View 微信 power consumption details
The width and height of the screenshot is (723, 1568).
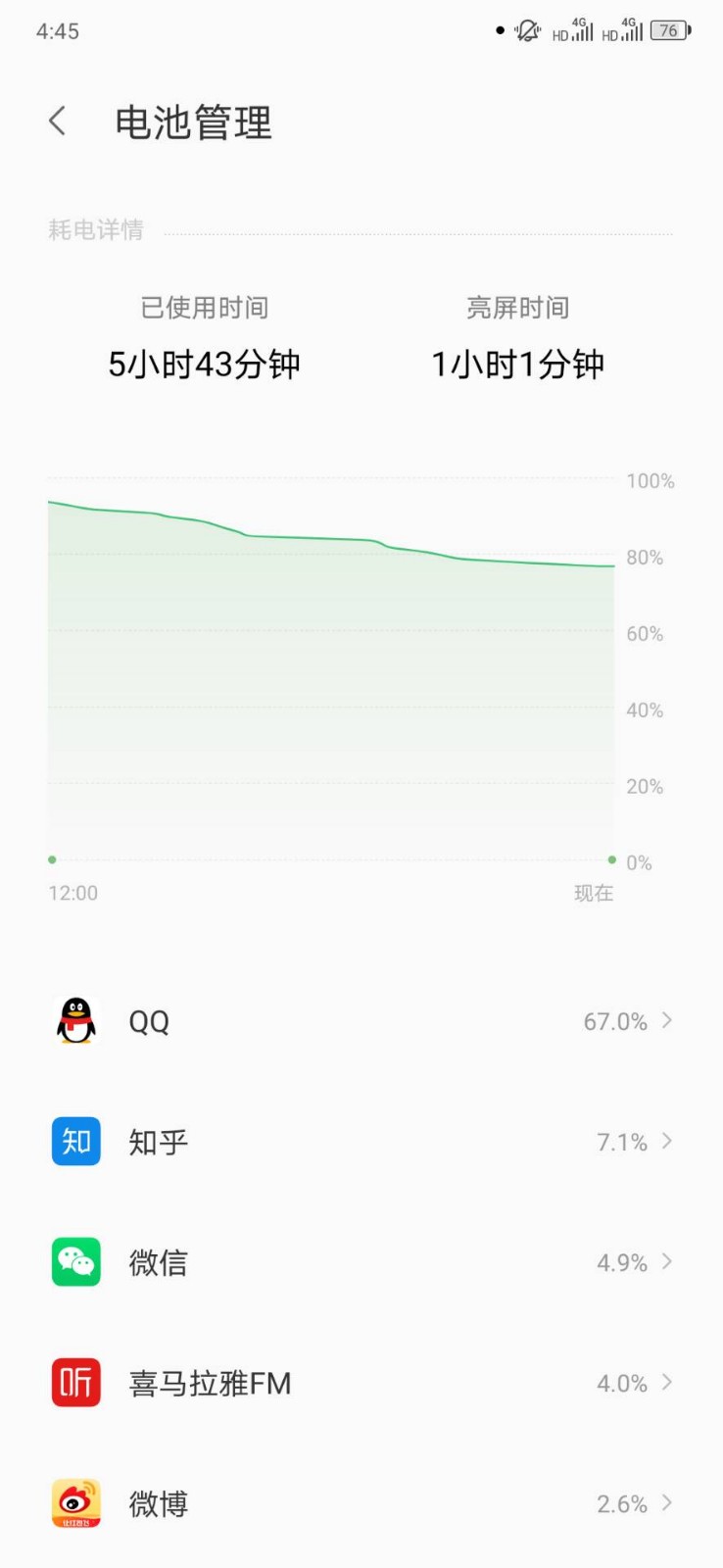[361, 1262]
